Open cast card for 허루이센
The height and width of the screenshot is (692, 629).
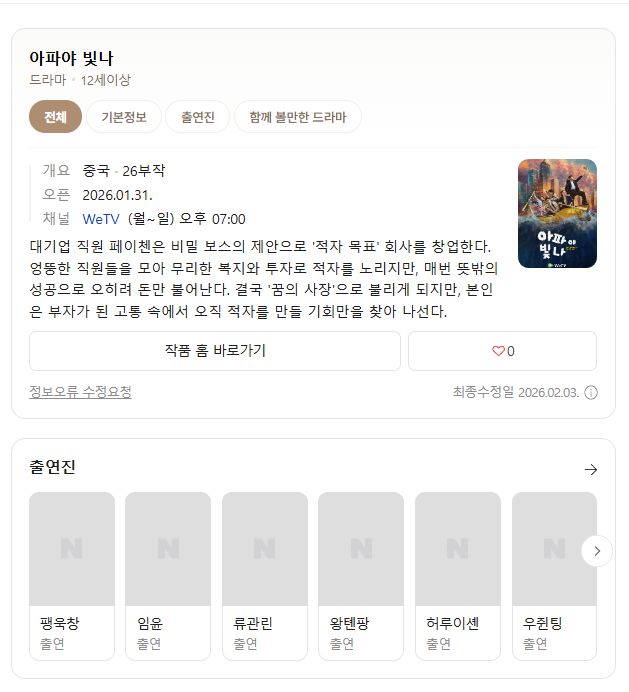point(457,576)
